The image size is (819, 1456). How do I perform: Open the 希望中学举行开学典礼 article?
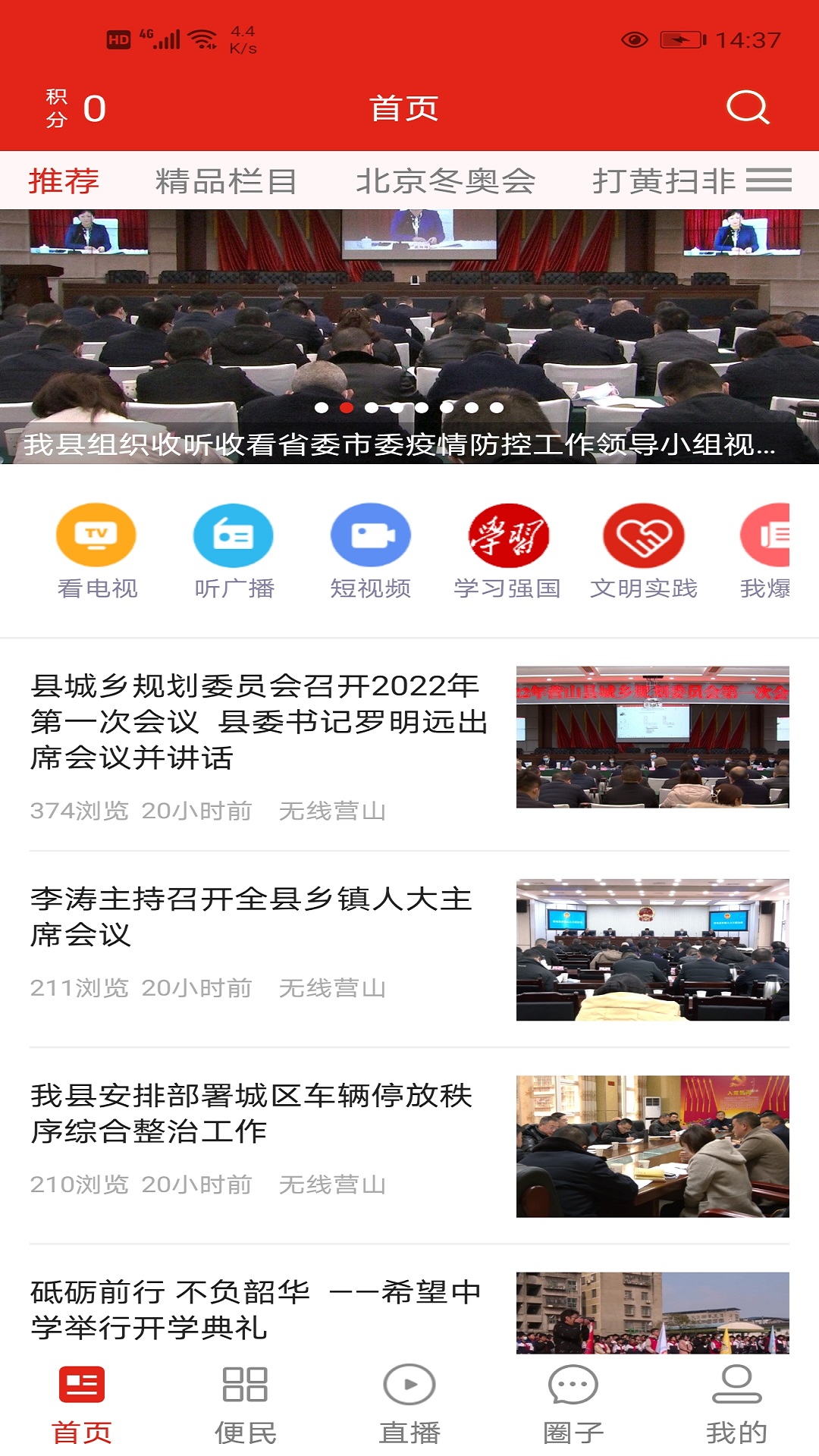(256, 1309)
